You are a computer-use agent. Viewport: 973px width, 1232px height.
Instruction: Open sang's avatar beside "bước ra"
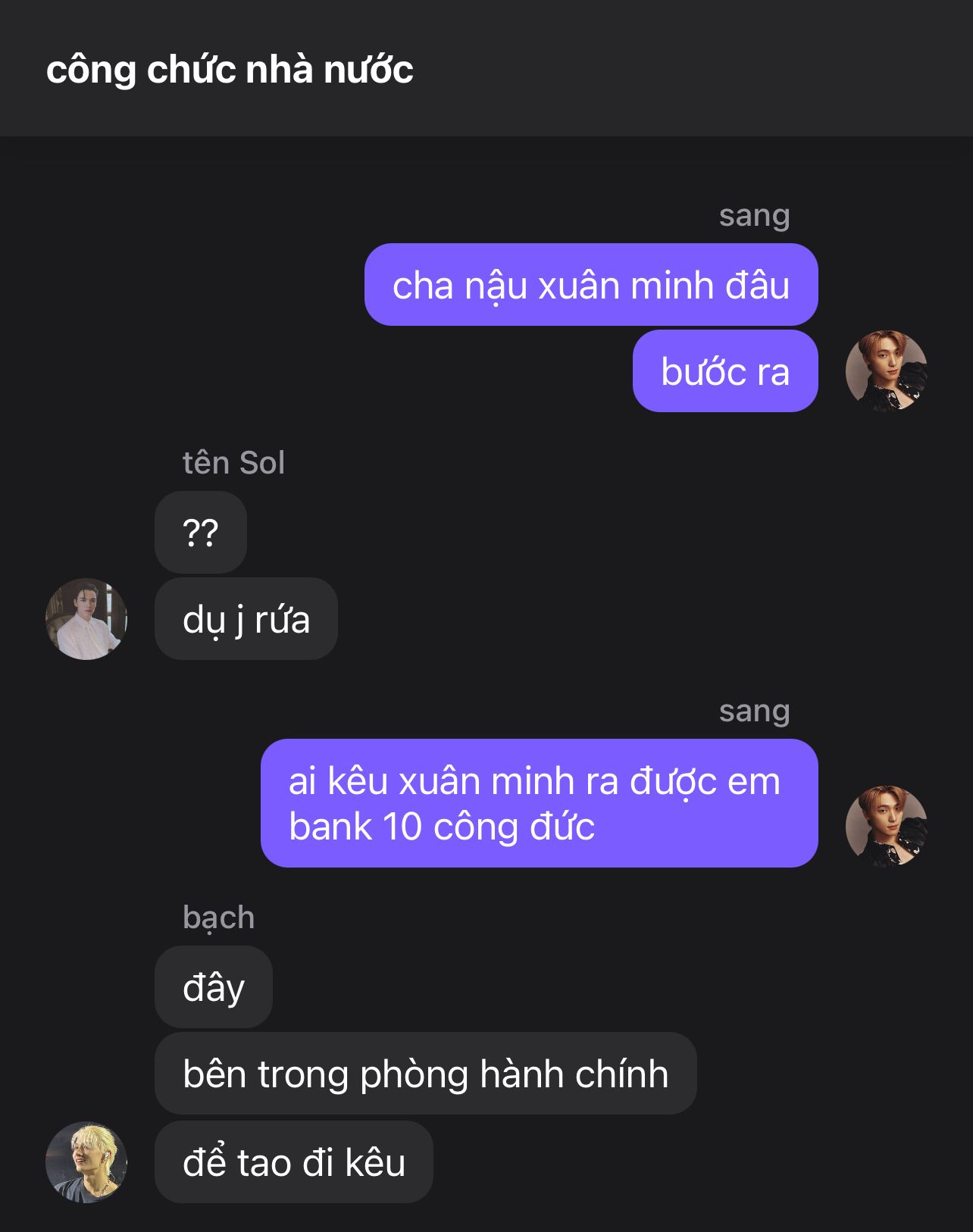(886, 371)
